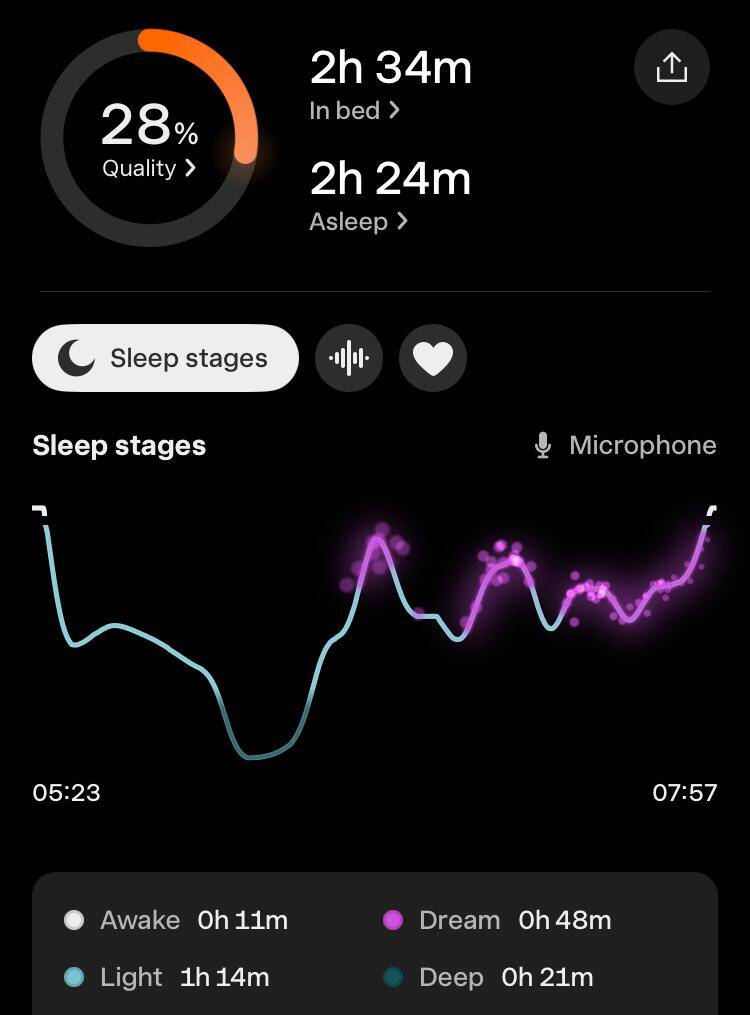The height and width of the screenshot is (1015, 750).
Task: Share this sleep report
Action: (x=672, y=67)
